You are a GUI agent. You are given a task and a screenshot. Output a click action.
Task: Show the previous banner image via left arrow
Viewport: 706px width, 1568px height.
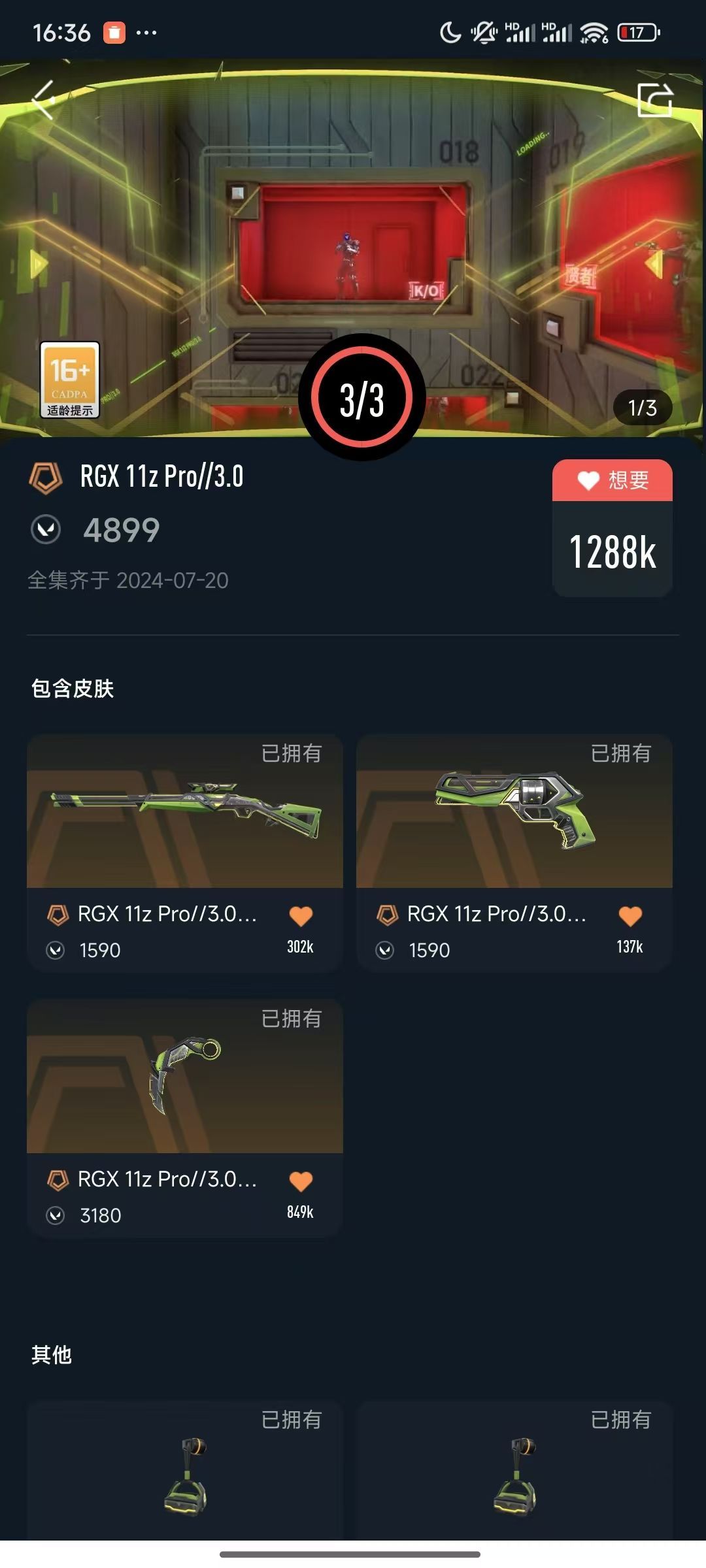pyautogui.click(x=39, y=265)
